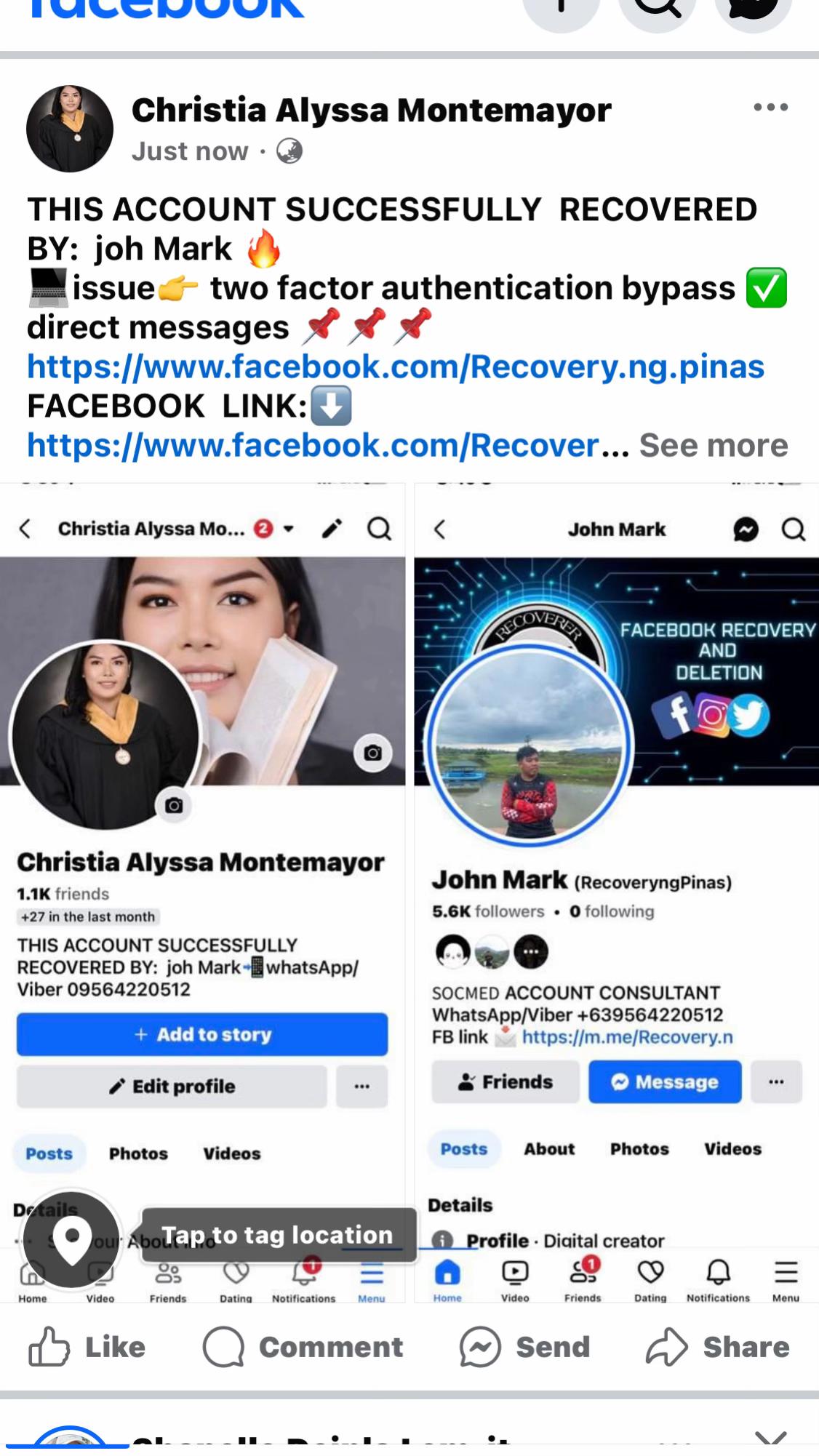Open the post's three-dot overflow menu
This screenshot has height=1456, width=819.
point(770,108)
